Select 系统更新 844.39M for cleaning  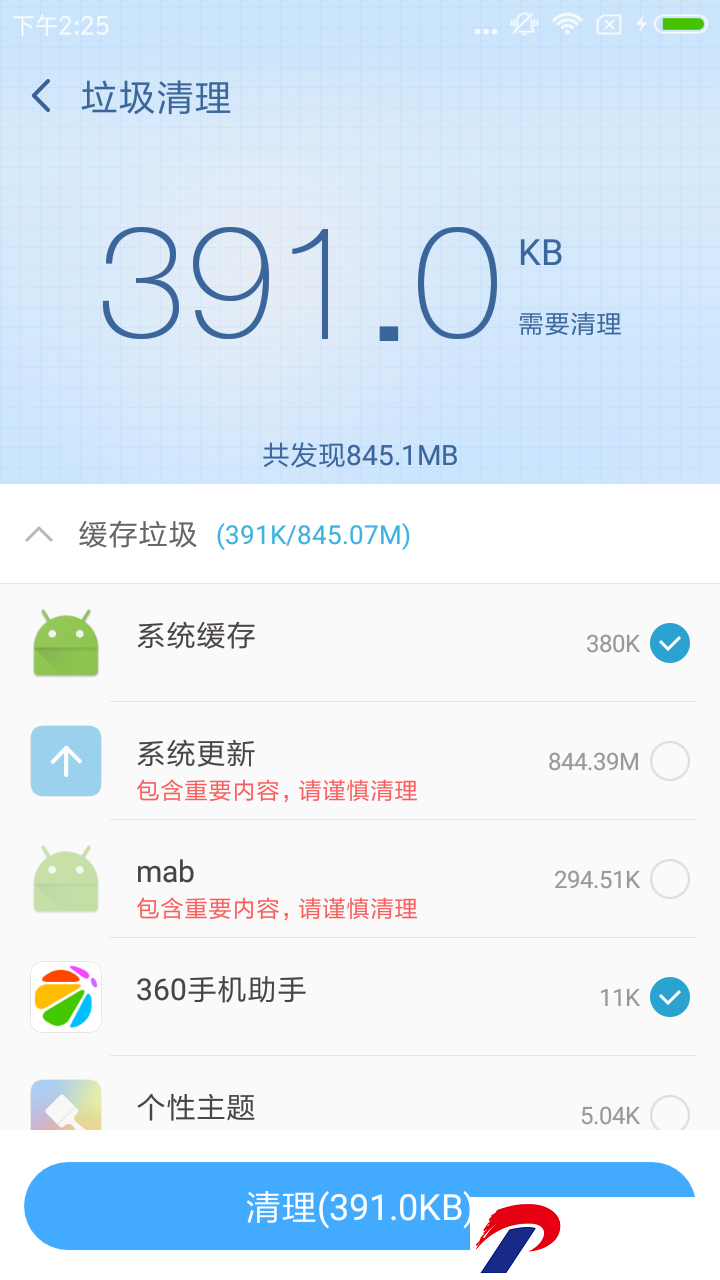click(x=670, y=761)
